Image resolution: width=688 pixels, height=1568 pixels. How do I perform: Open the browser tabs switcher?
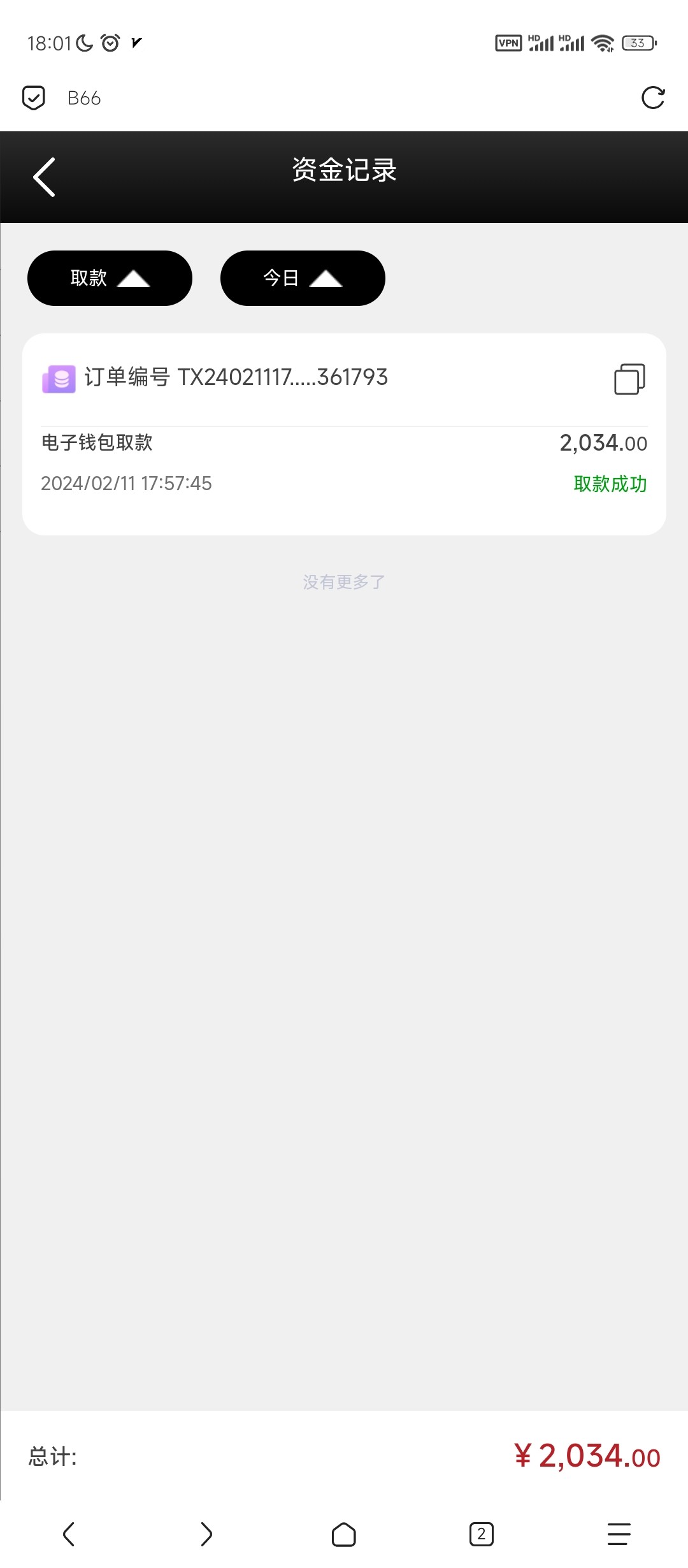(482, 1534)
